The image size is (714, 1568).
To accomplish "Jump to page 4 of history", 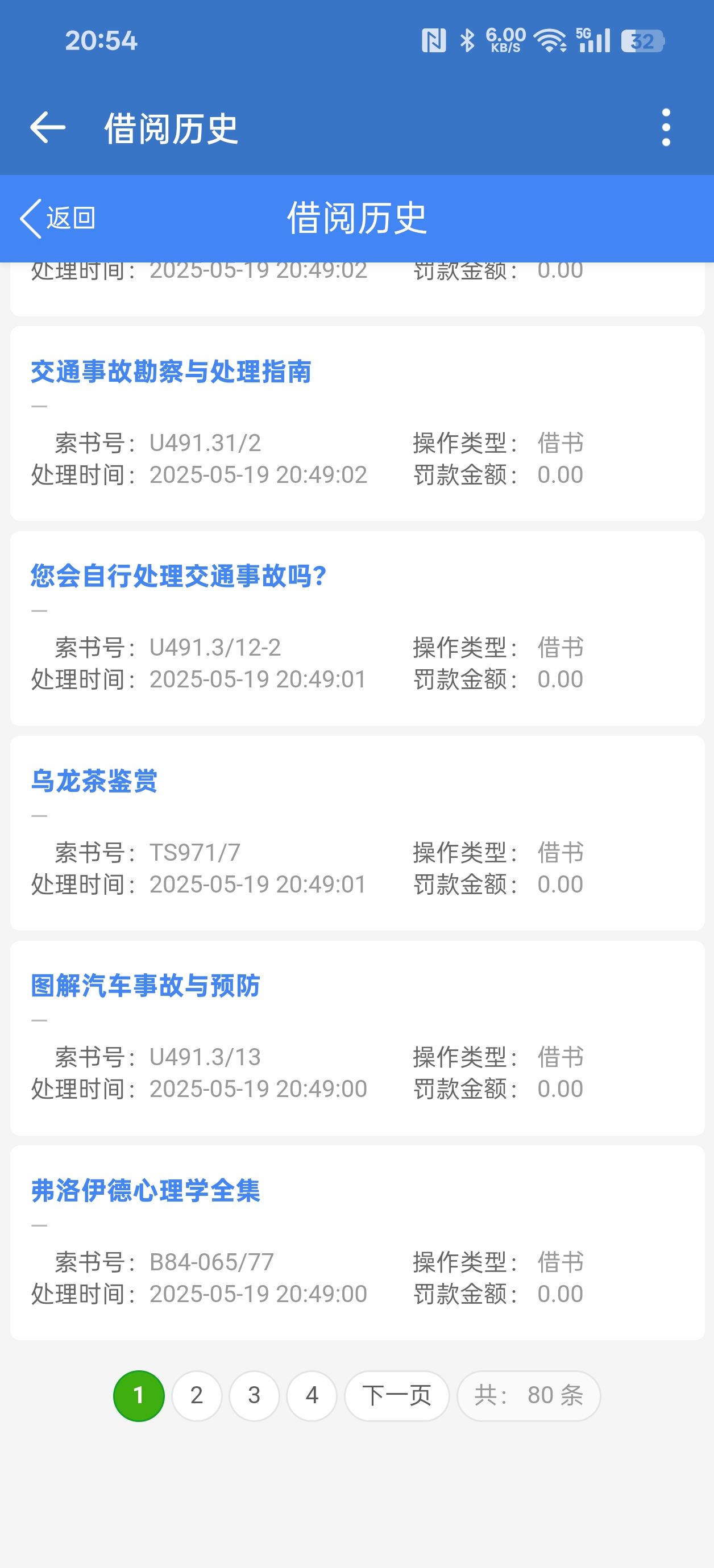I will click(x=312, y=1395).
